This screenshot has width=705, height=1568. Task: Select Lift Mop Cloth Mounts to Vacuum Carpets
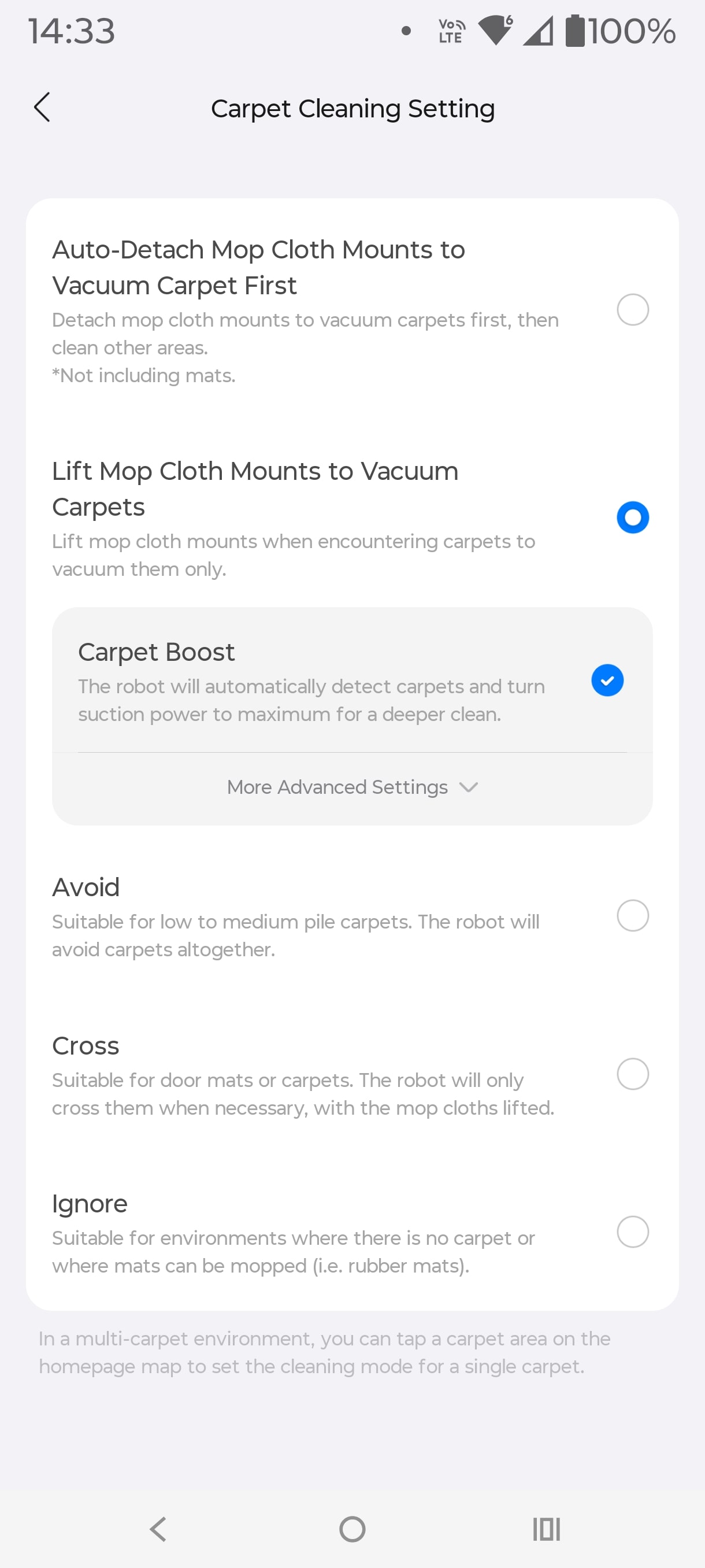point(632,517)
